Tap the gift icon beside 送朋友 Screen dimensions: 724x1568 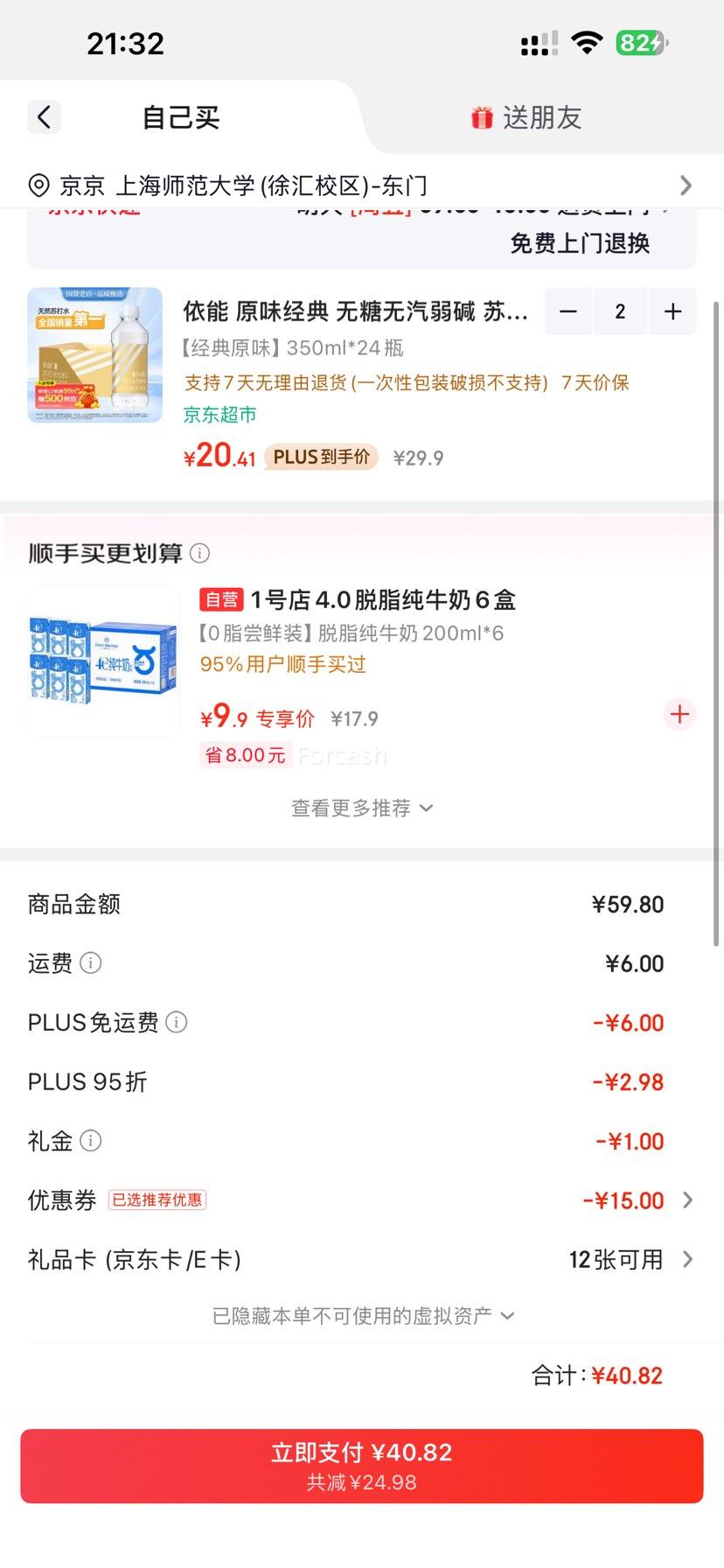point(479,116)
